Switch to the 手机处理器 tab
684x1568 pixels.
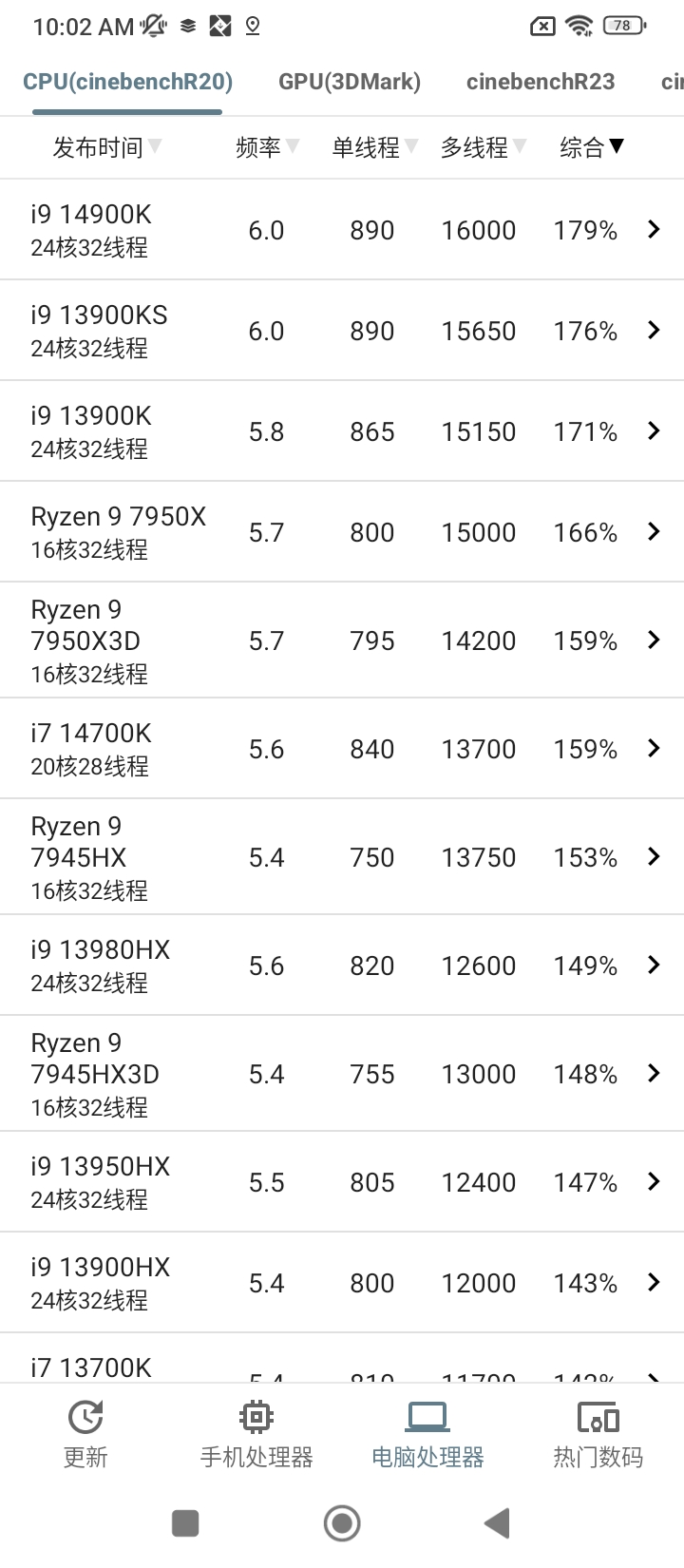256,1434
